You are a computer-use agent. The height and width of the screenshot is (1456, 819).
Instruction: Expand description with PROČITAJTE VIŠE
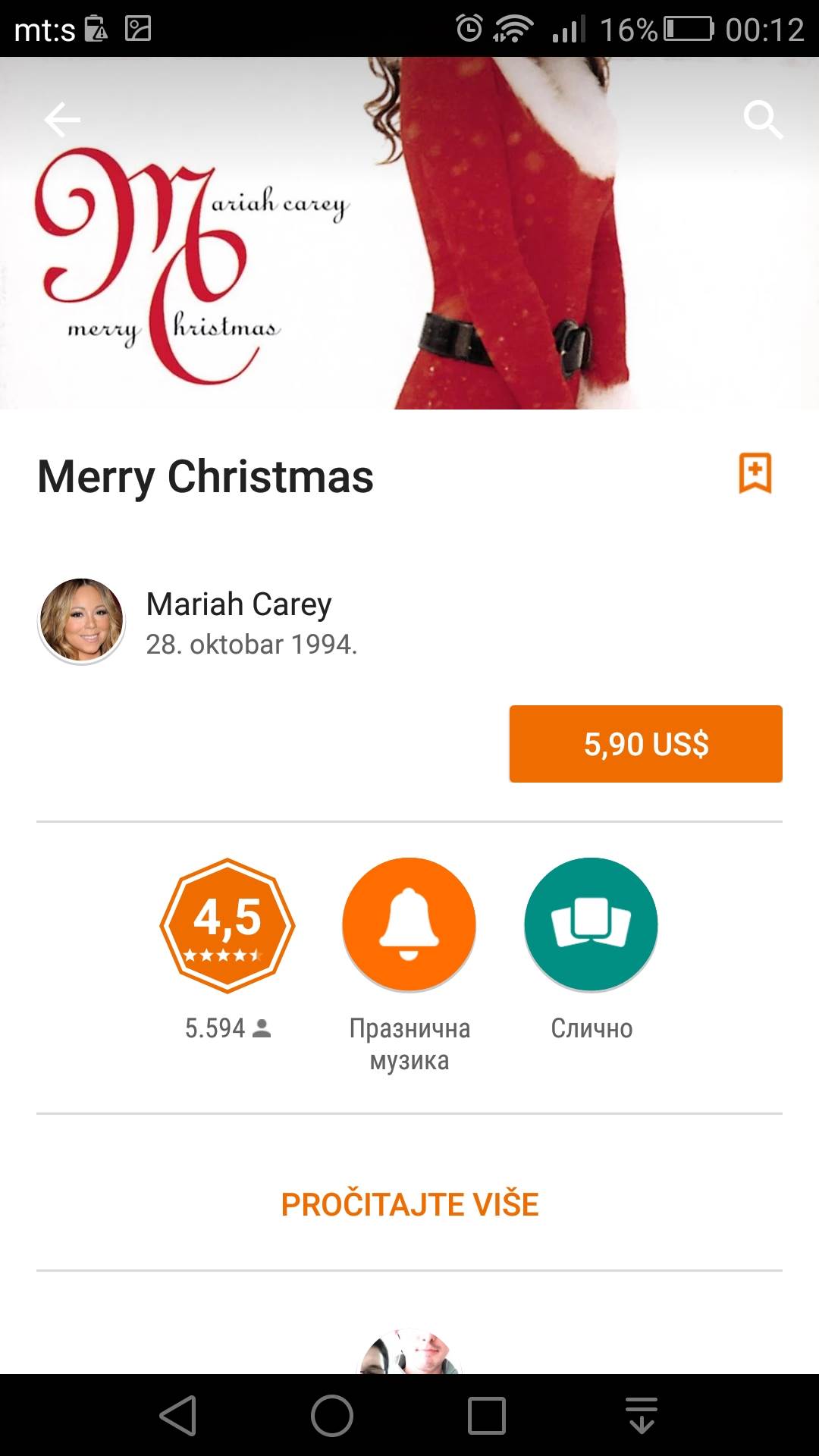click(x=409, y=1204)
